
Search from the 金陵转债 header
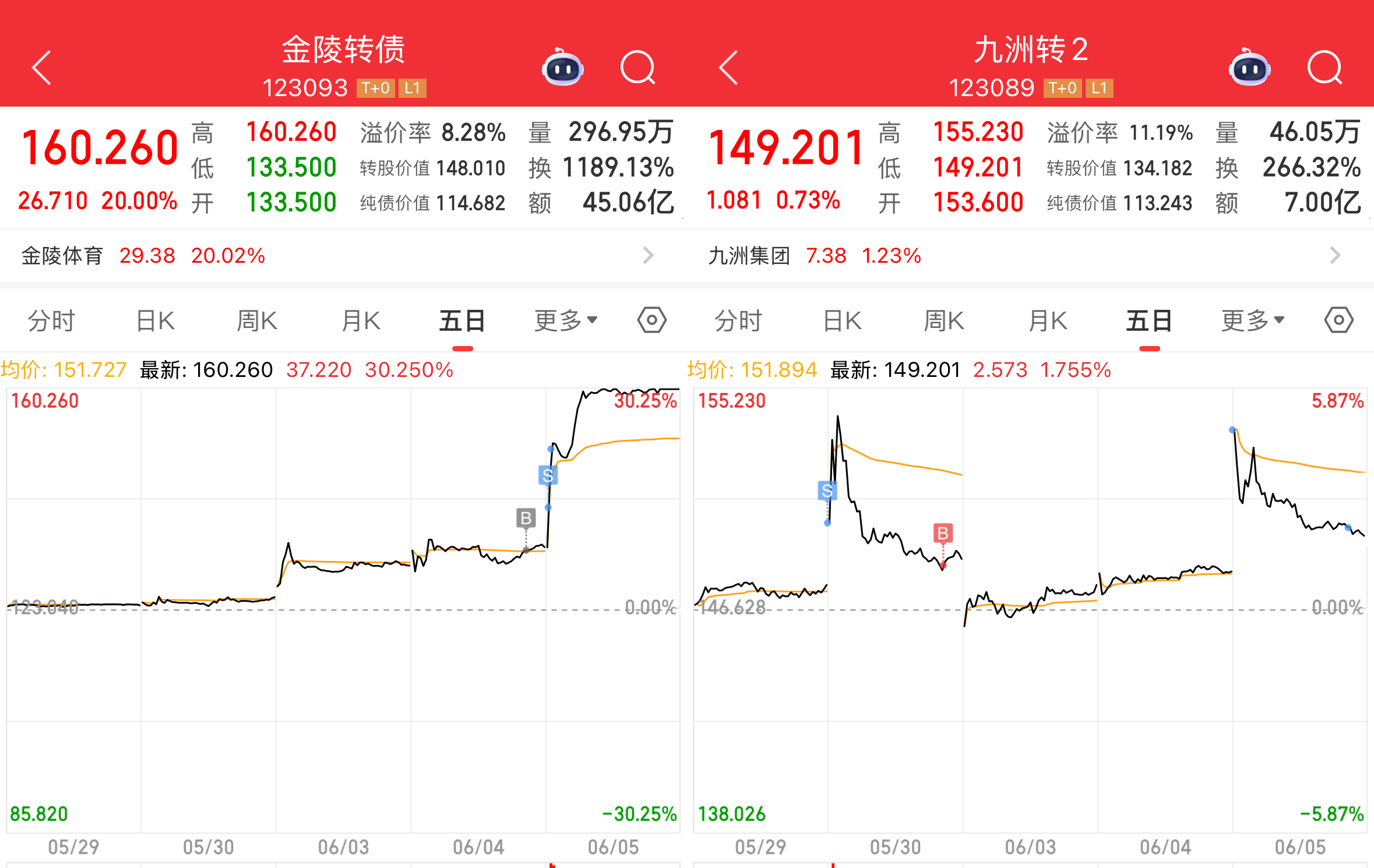(x=637, y=68)
